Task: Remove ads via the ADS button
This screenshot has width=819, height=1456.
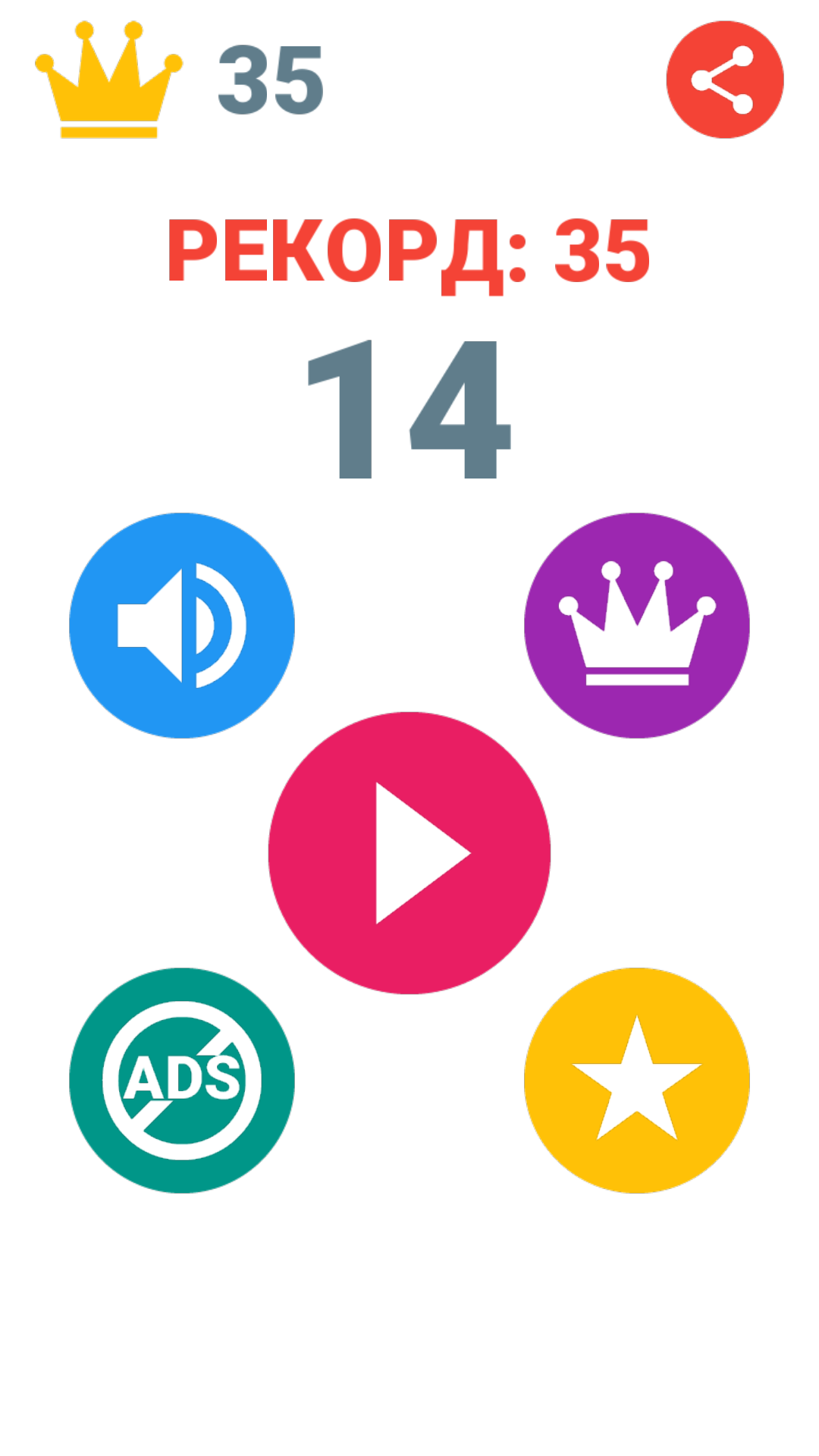Action: (182, 1081)
